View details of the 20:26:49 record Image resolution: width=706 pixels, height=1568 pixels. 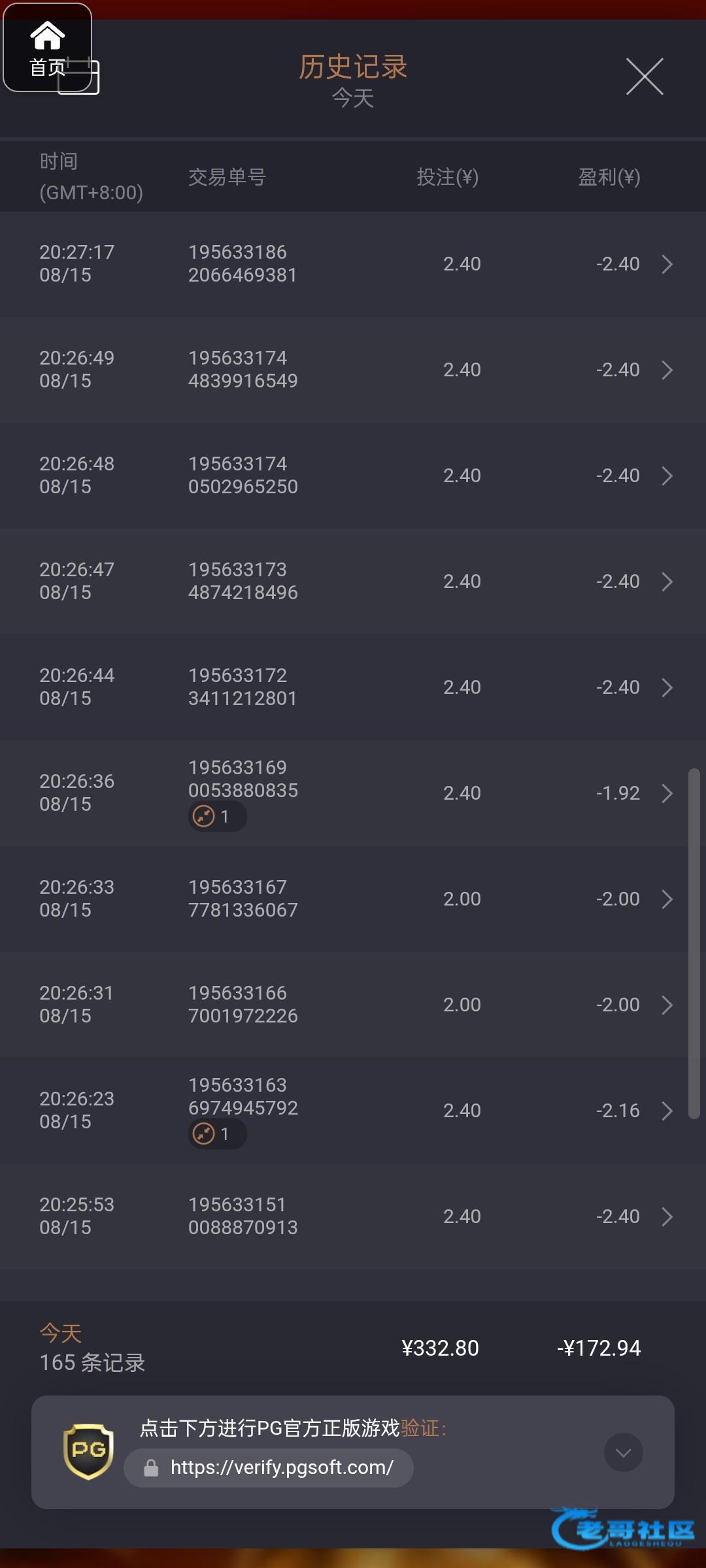coord(353,370)
